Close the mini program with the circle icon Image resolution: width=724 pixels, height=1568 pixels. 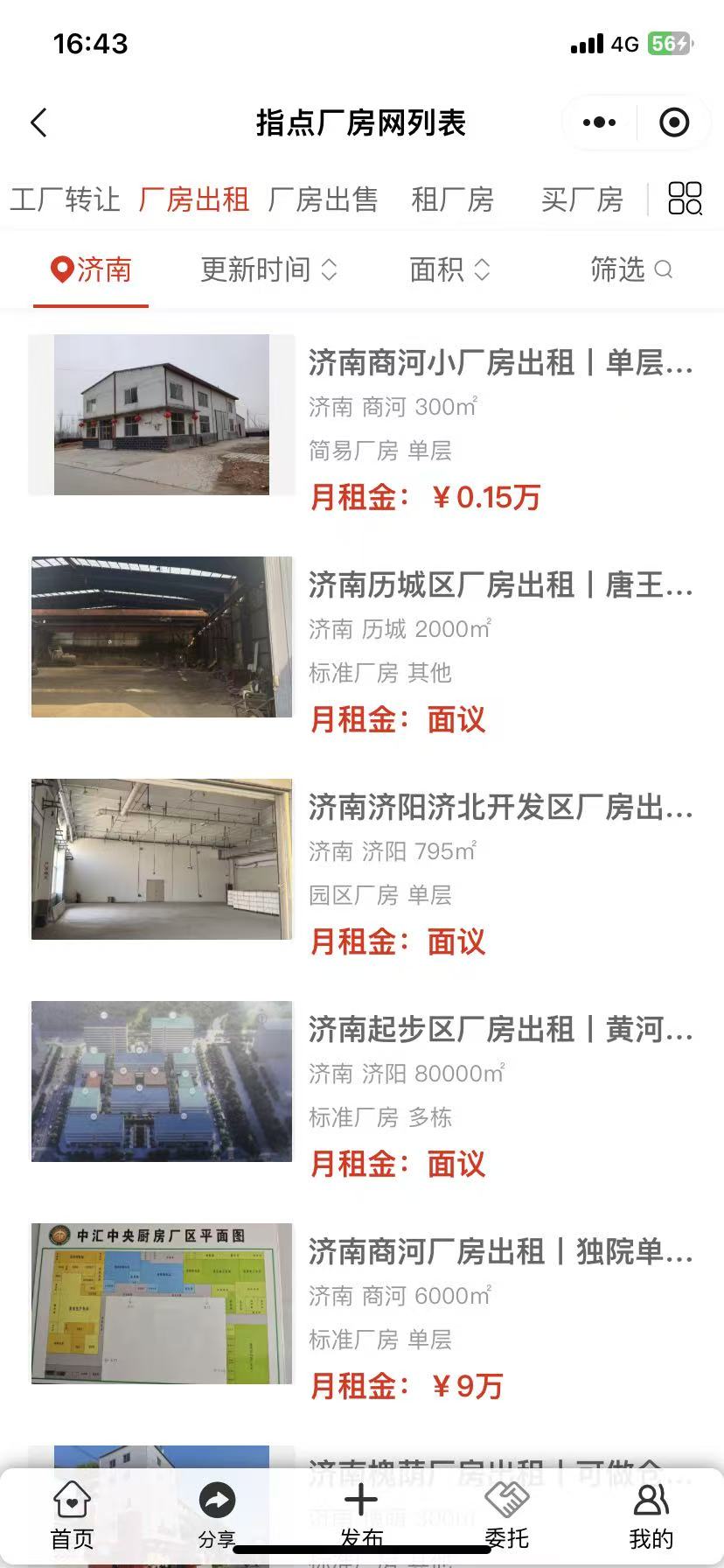(673, 122)
